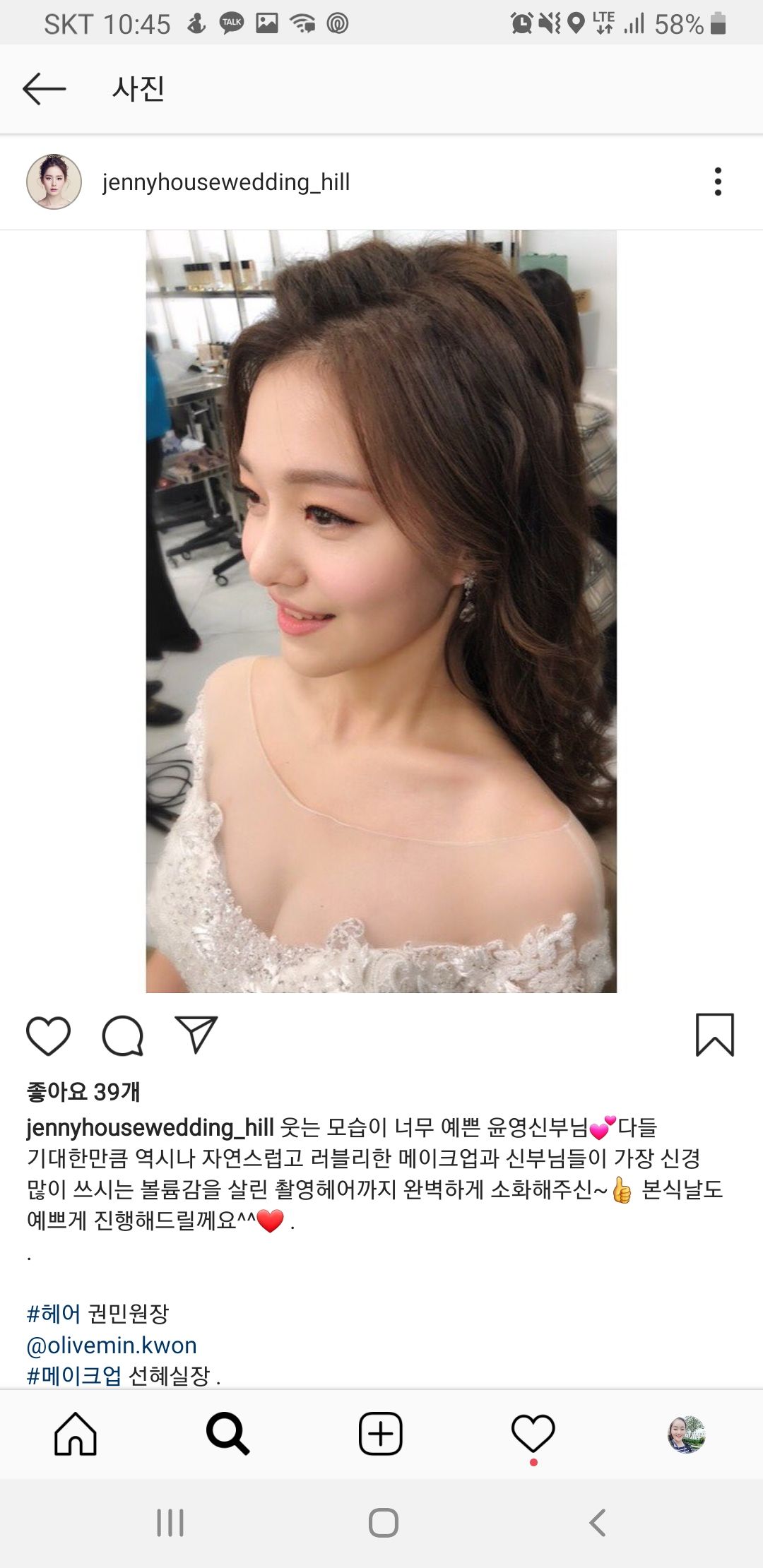View the 39 likes list
The height and width of the screenshot is (1568, 763).
(x=83, y=1092)
